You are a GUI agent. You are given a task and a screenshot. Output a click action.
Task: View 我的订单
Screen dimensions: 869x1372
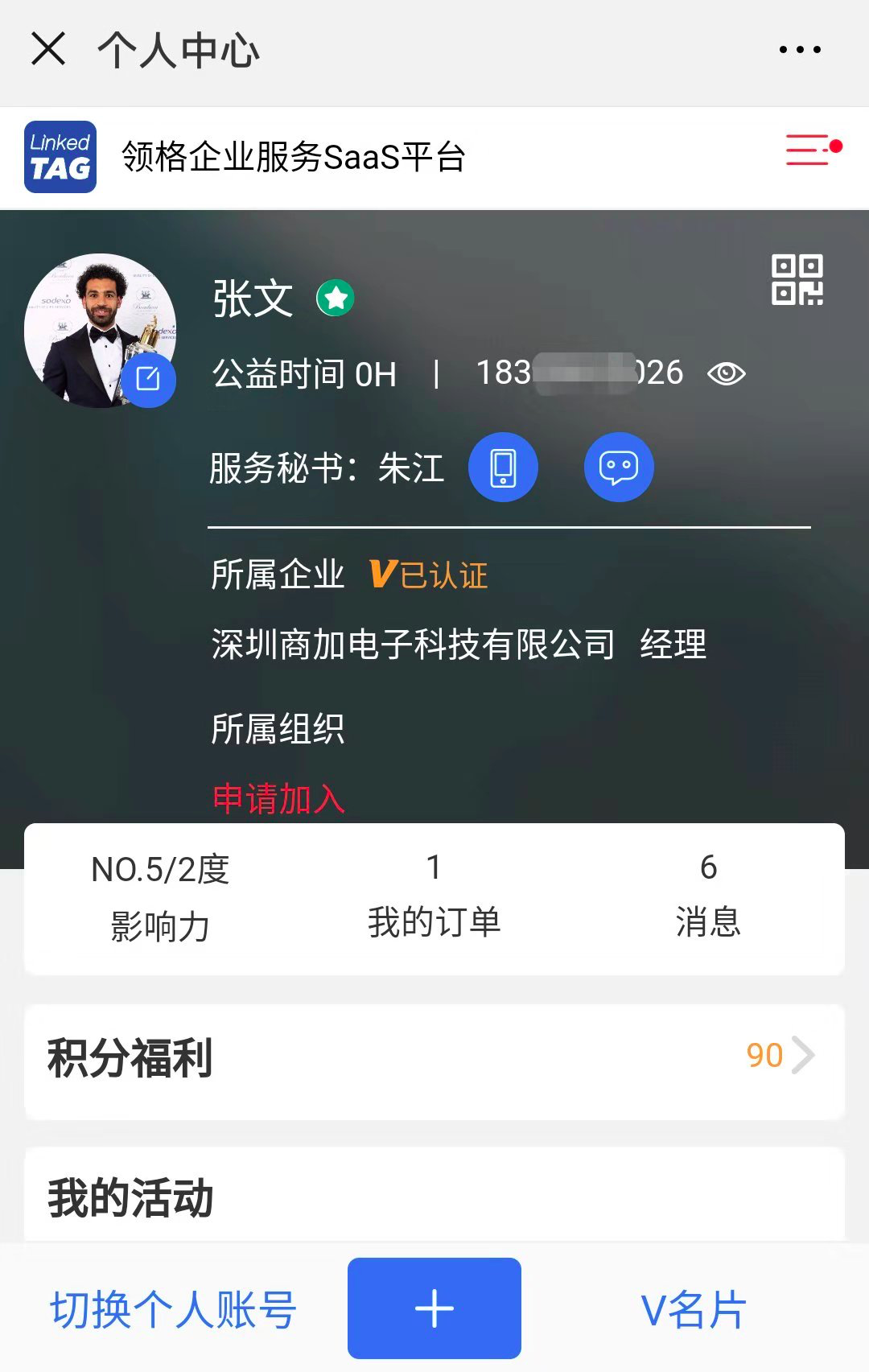[434, 899]
